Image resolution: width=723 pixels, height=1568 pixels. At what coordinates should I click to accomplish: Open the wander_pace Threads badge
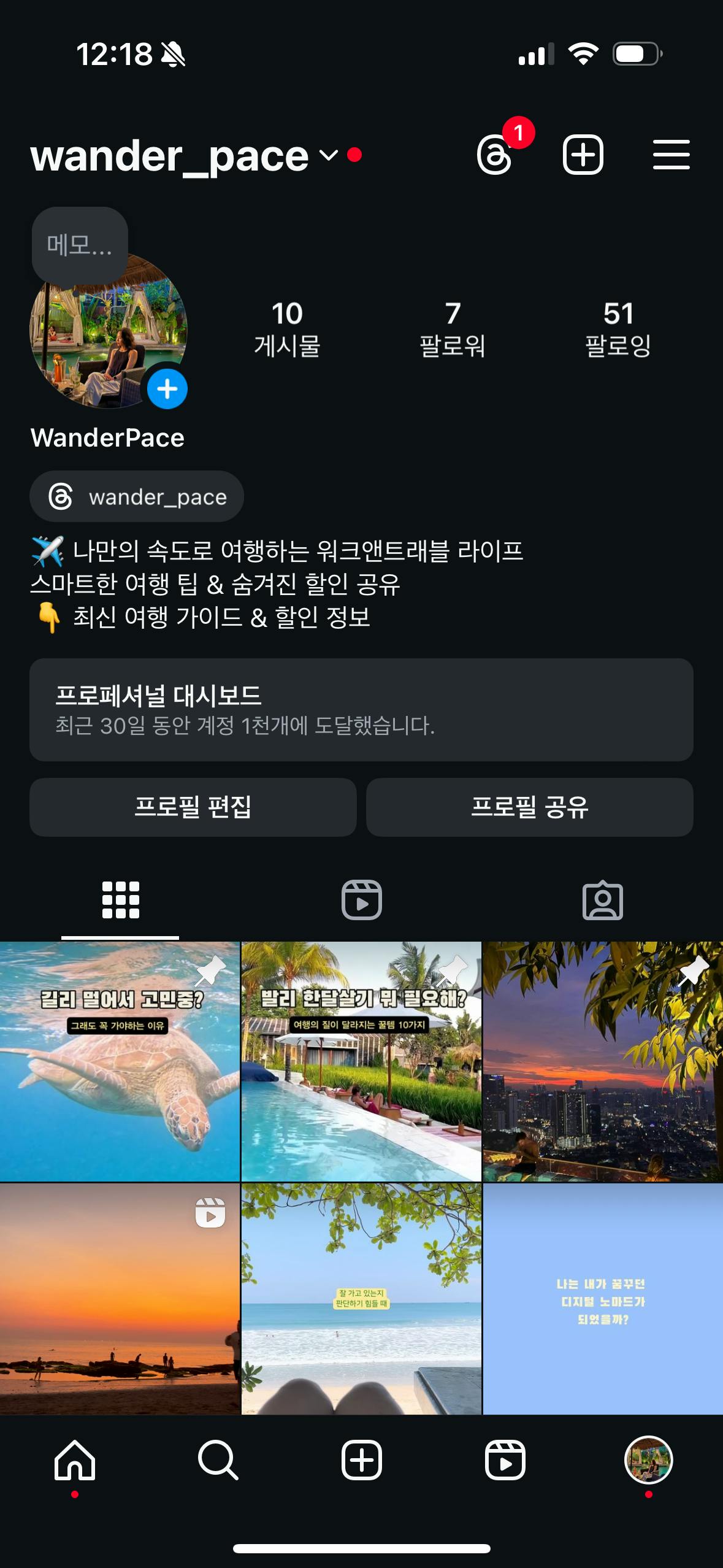pyautogui.click(x=137, y=496)
